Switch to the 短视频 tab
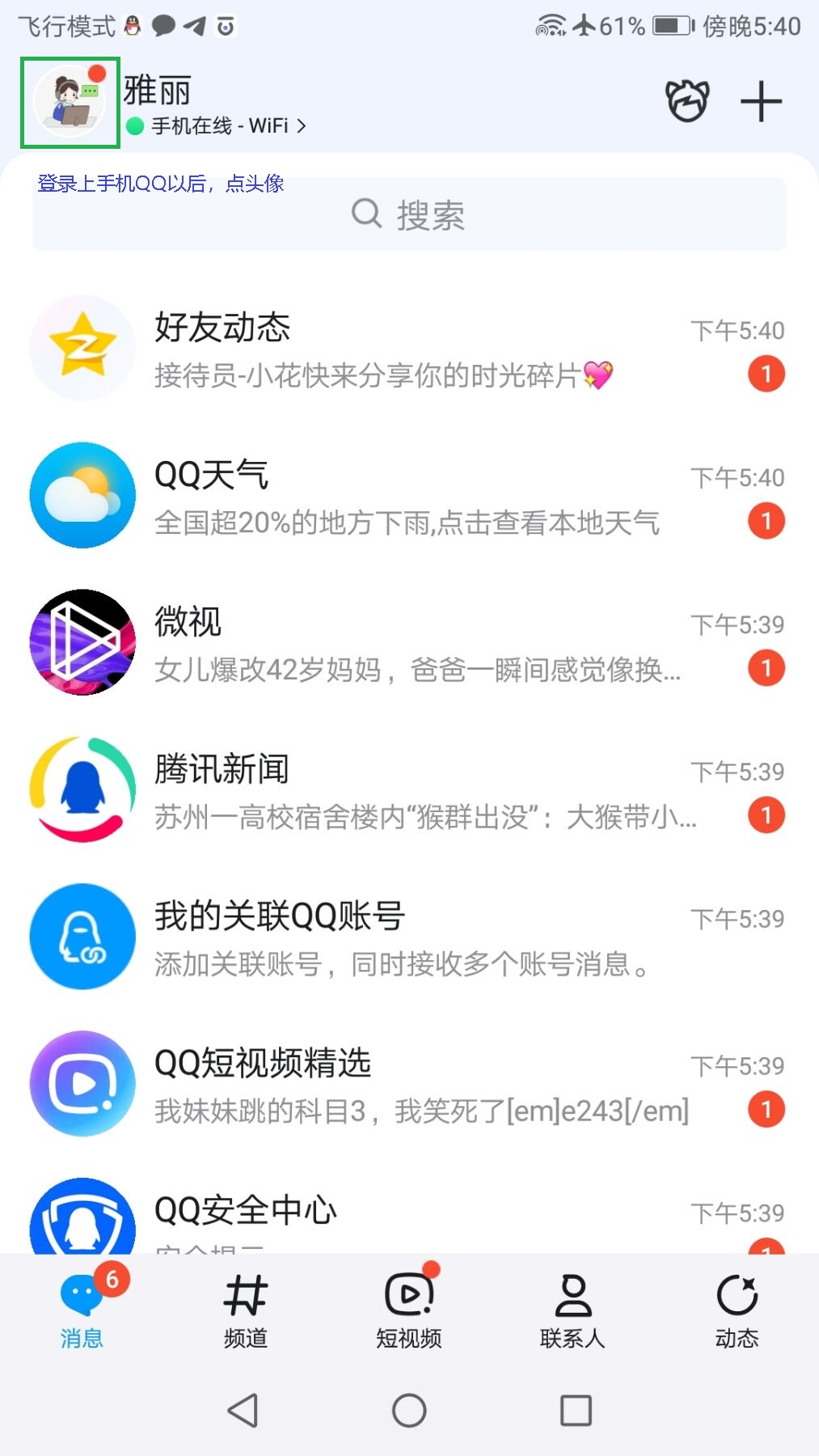 tap(409, 1311)
